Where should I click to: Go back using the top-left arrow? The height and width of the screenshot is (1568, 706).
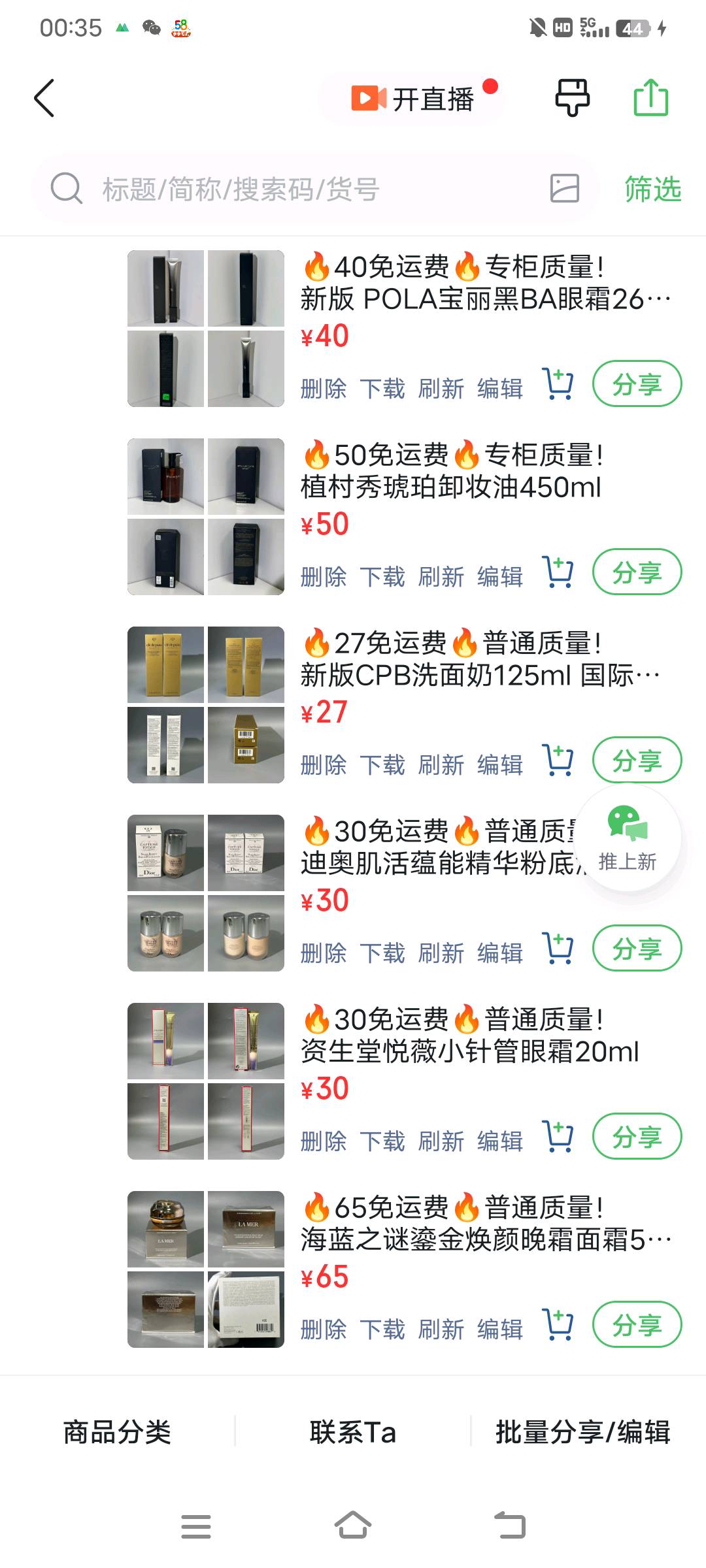coord(44,99)
